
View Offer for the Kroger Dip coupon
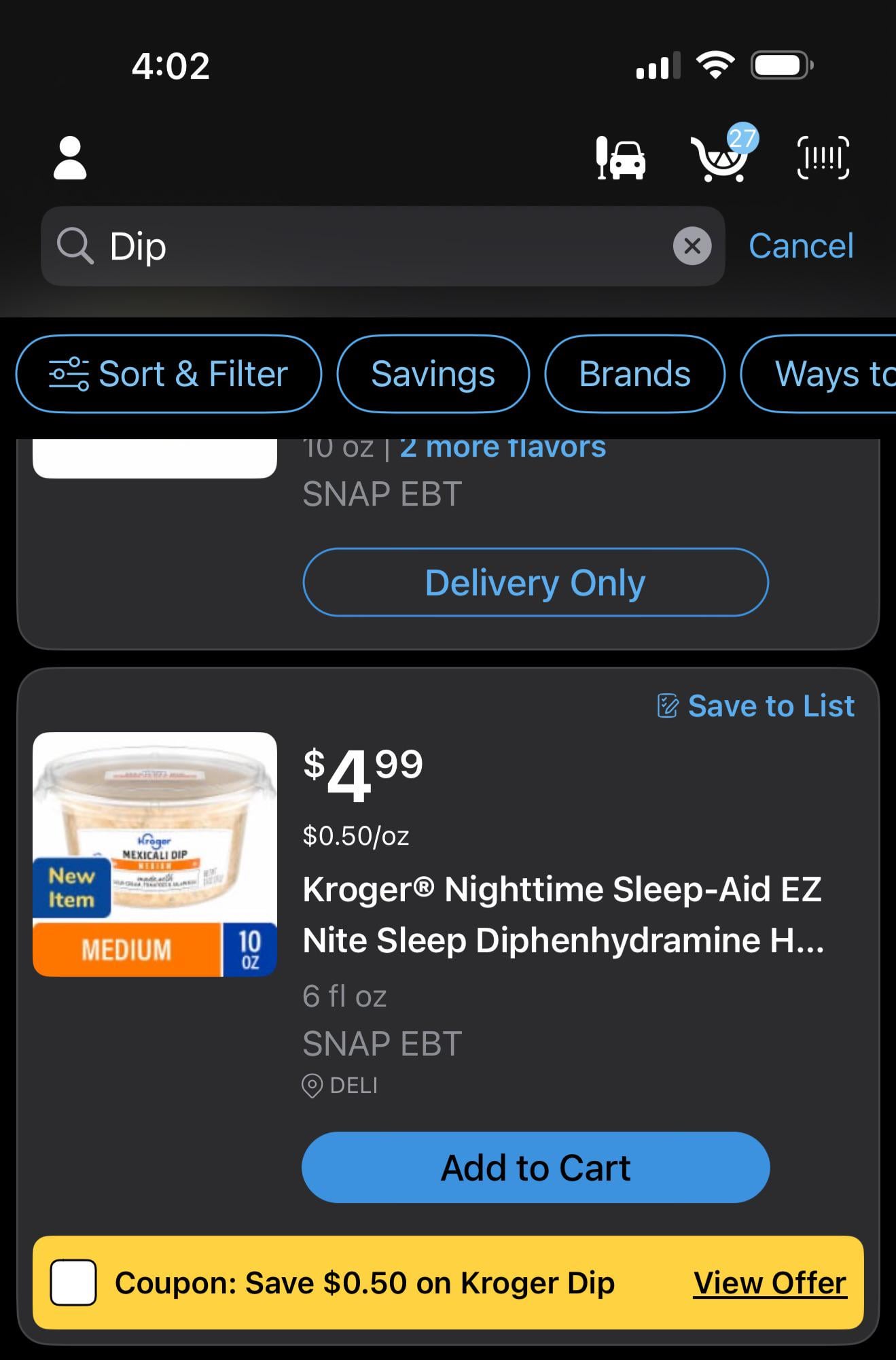[770, 1283]
